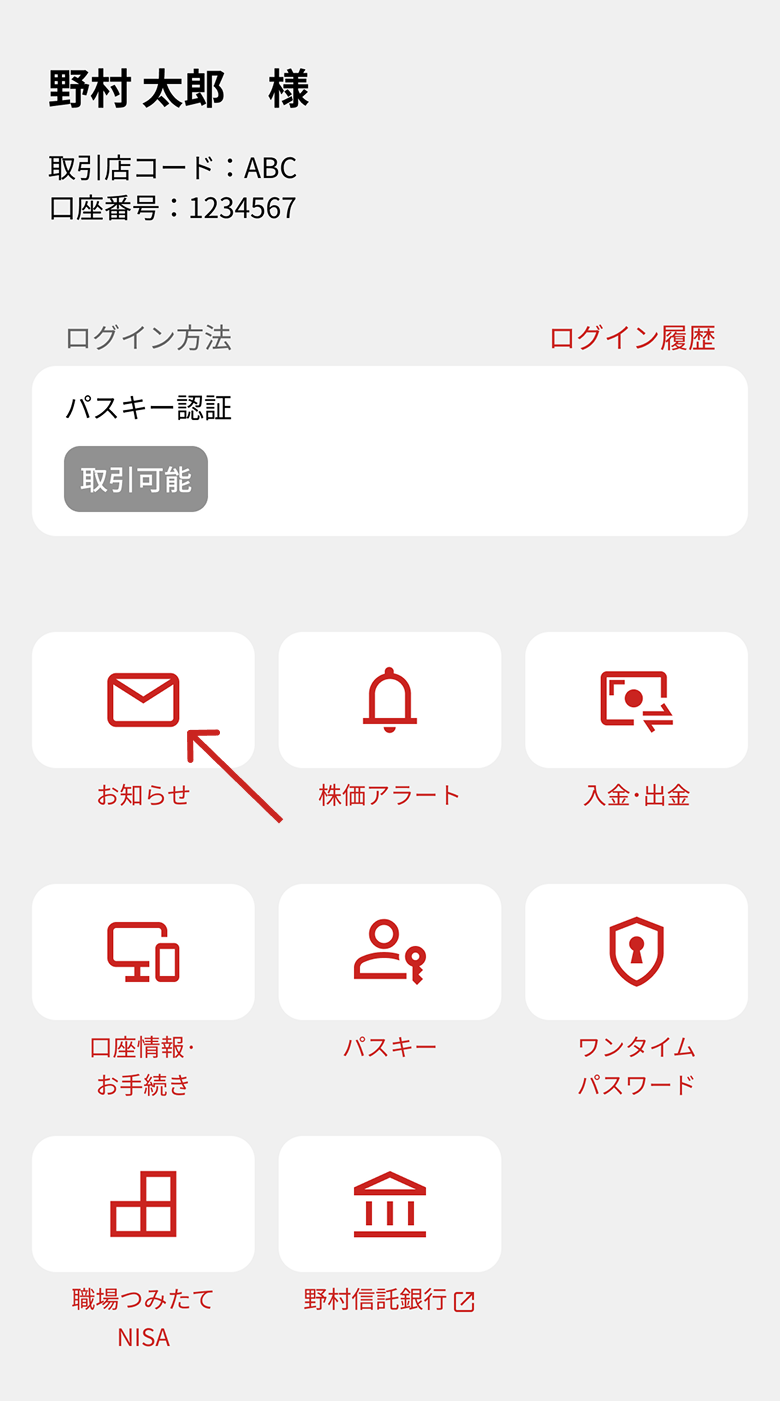Screen dimensions: 780x1402
Task: Tap the 取引可能 badge
Action: click(136, 479)
